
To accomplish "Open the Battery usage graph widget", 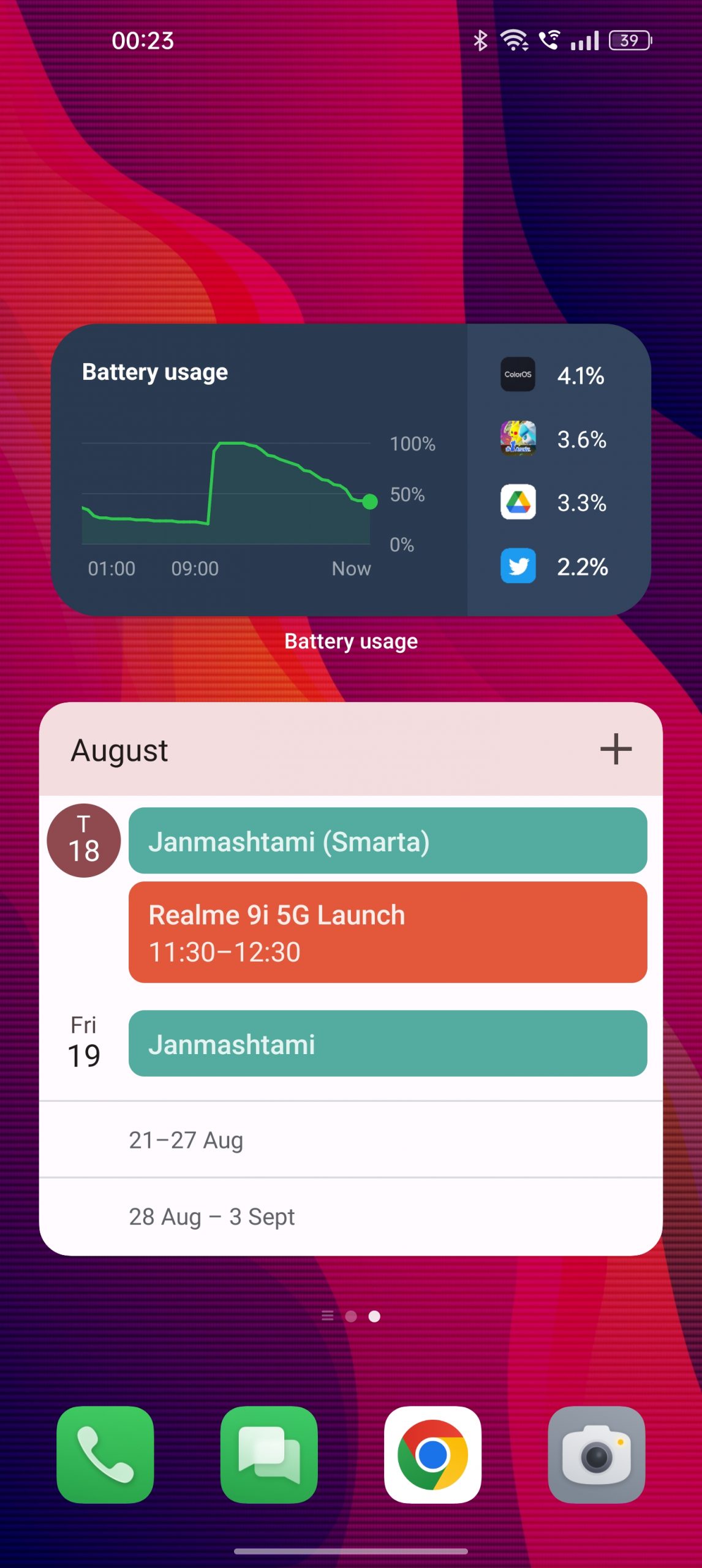I will click(259, 470).
